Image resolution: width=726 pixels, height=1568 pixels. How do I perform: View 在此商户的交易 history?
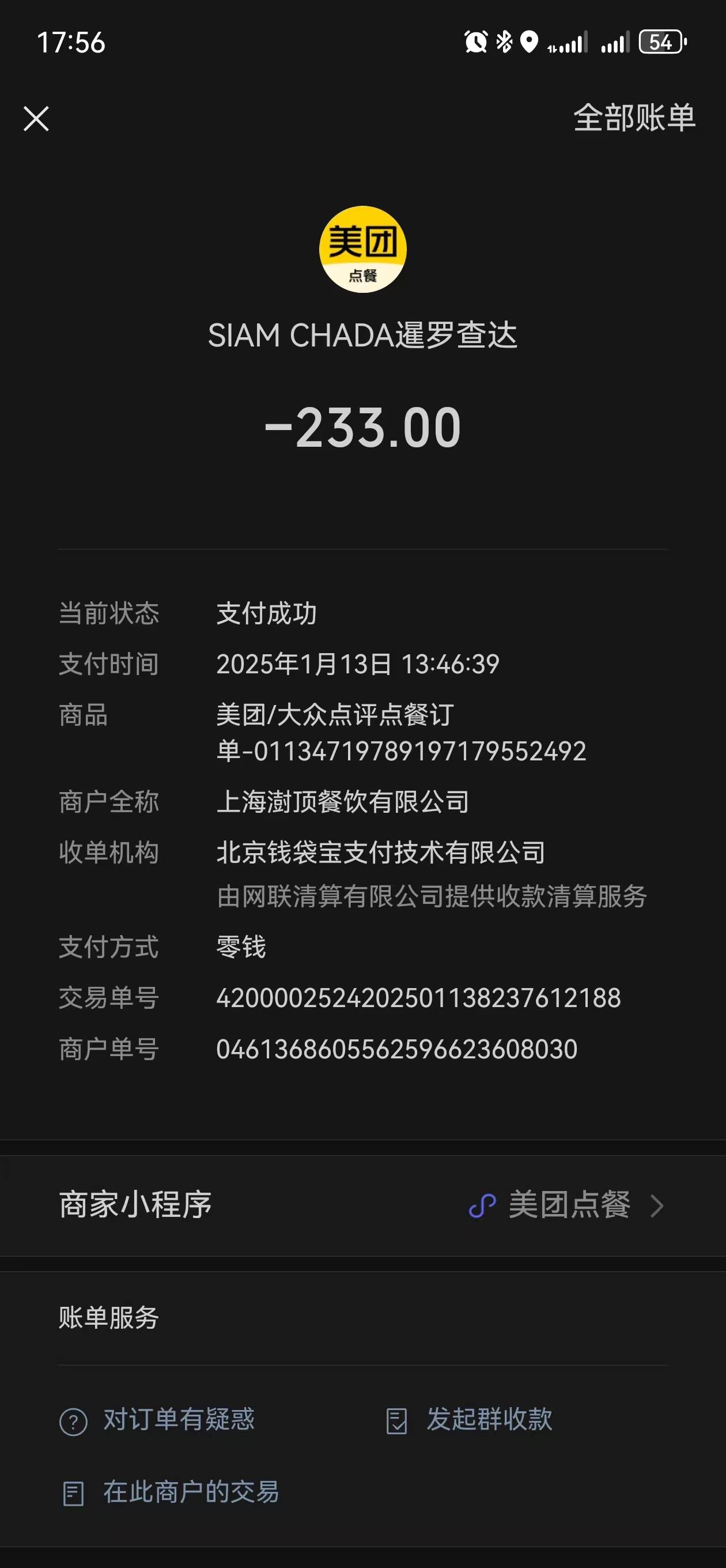[170, 1492]
